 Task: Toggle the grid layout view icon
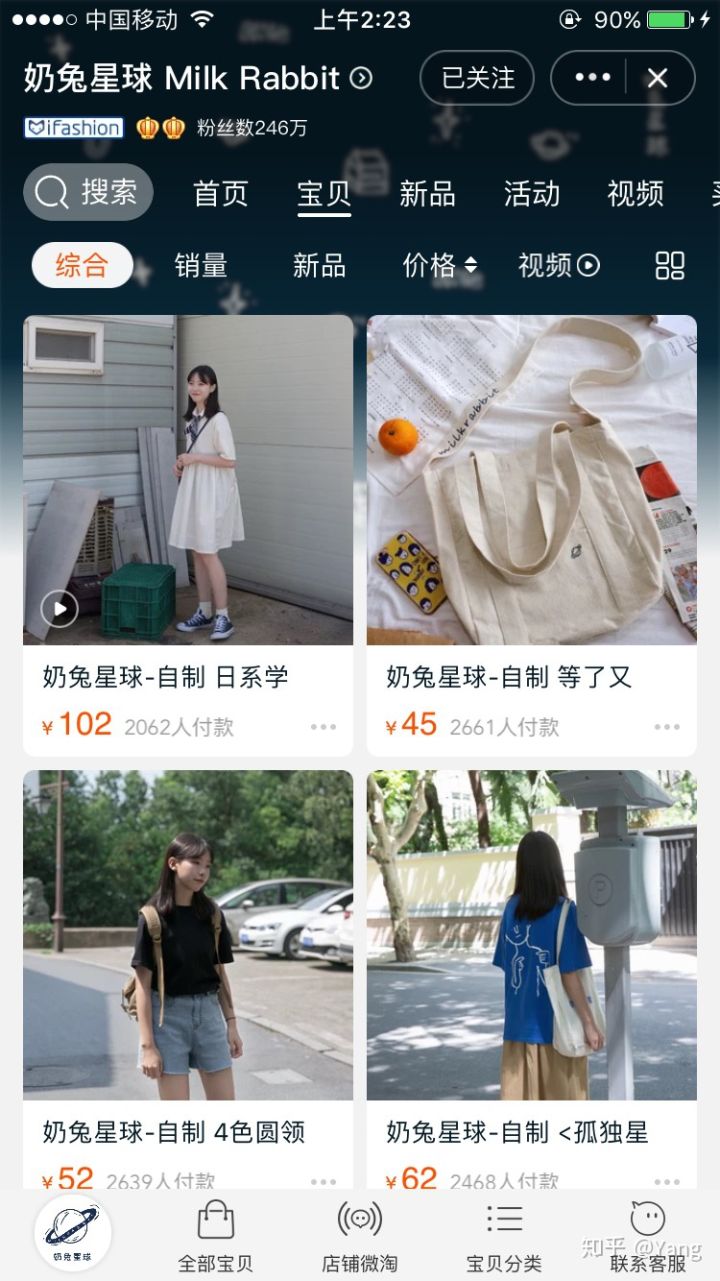669,265
